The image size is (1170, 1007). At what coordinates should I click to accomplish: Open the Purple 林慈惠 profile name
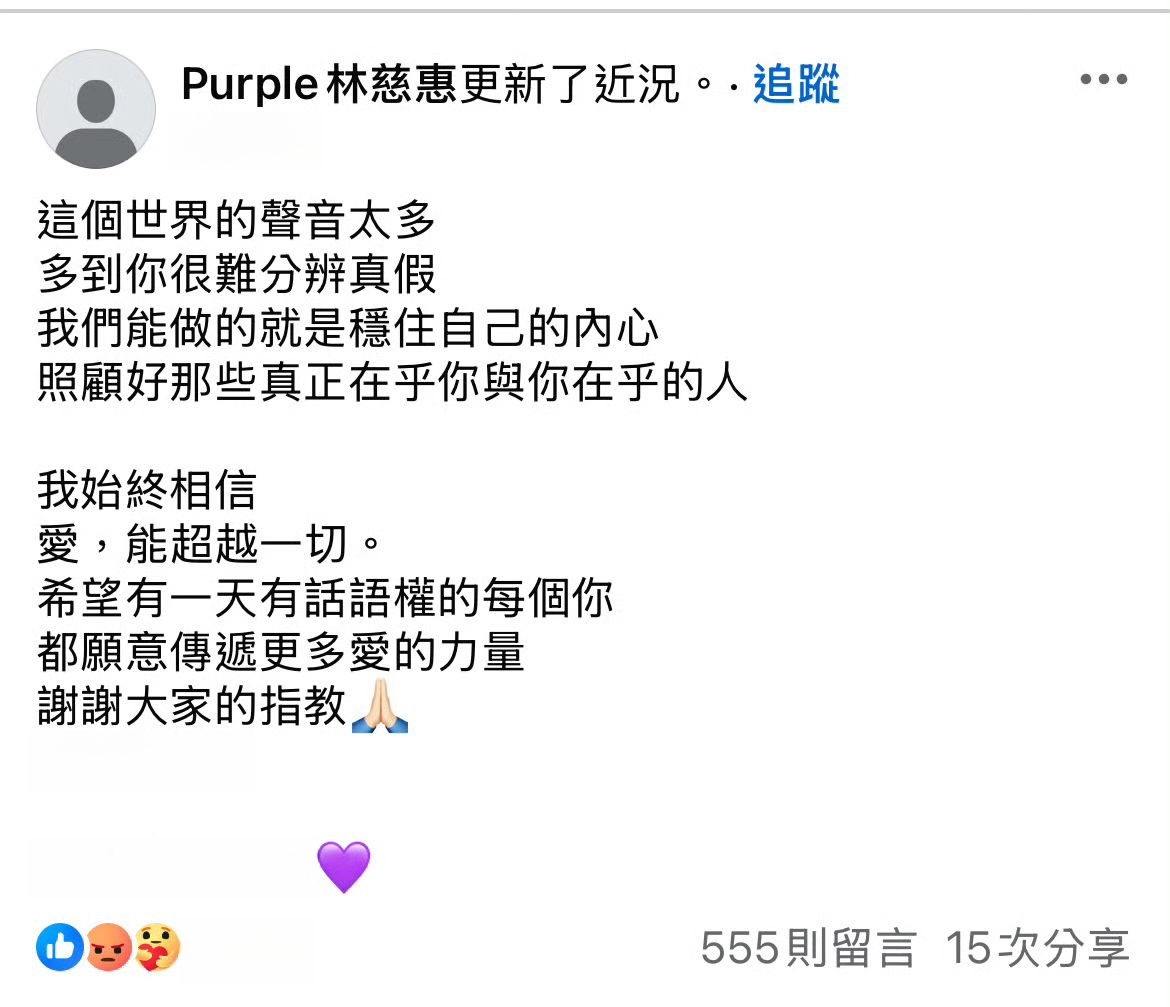(319, 86)
